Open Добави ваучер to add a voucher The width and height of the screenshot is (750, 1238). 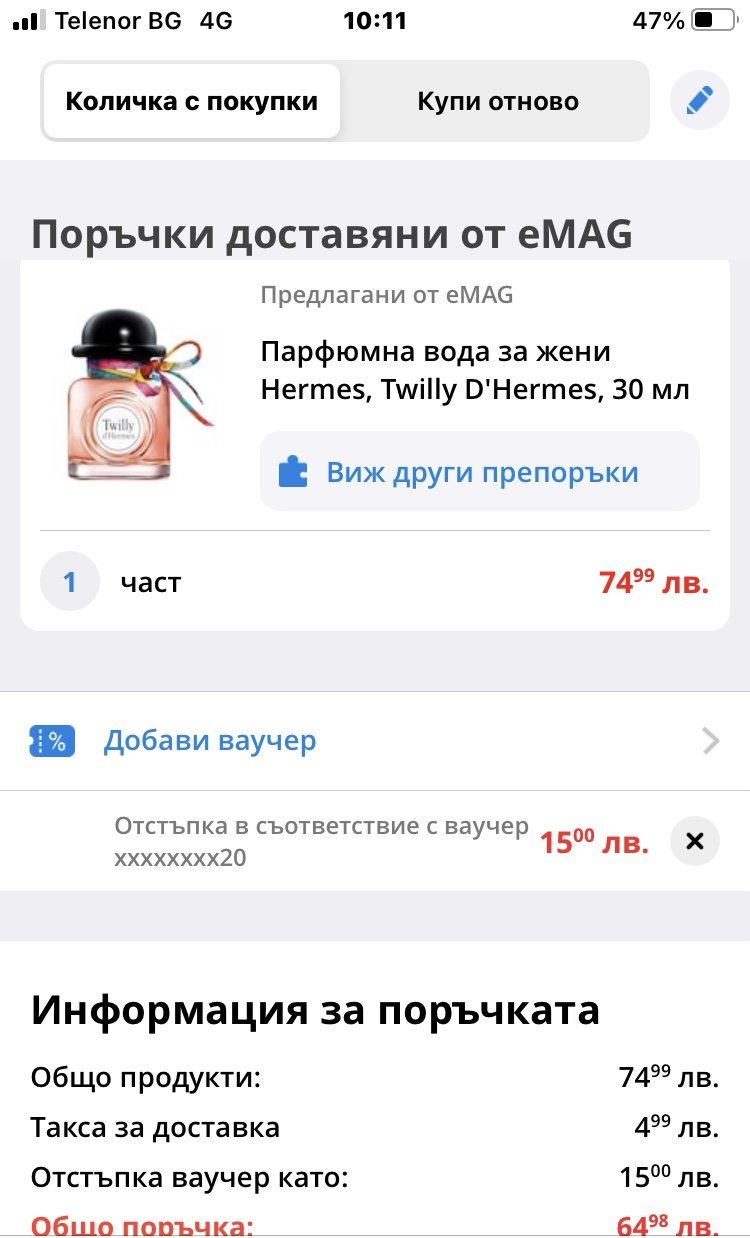click(375, 741)
